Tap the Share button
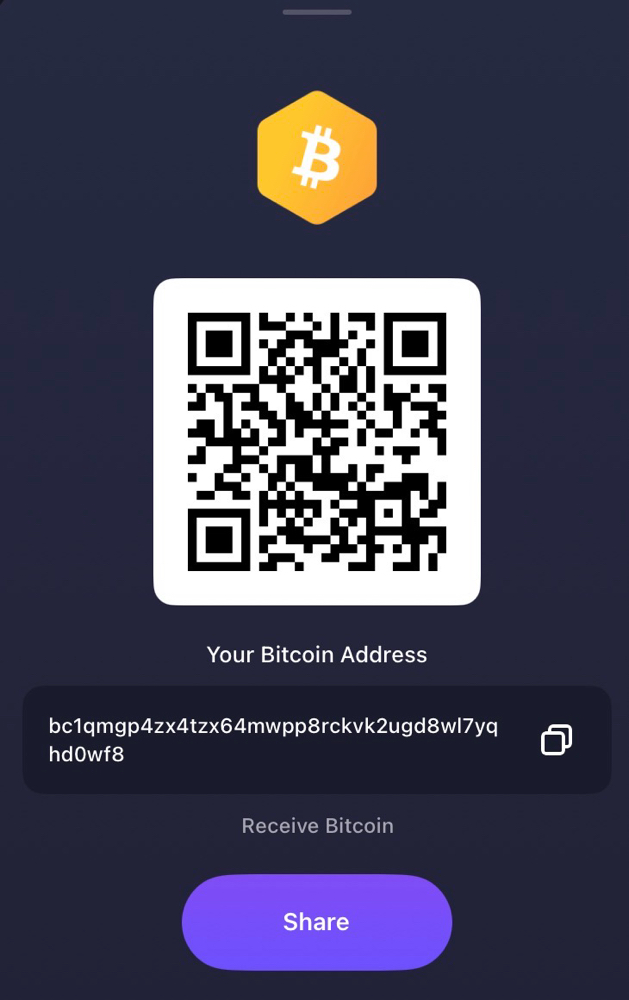 (316, 922)
